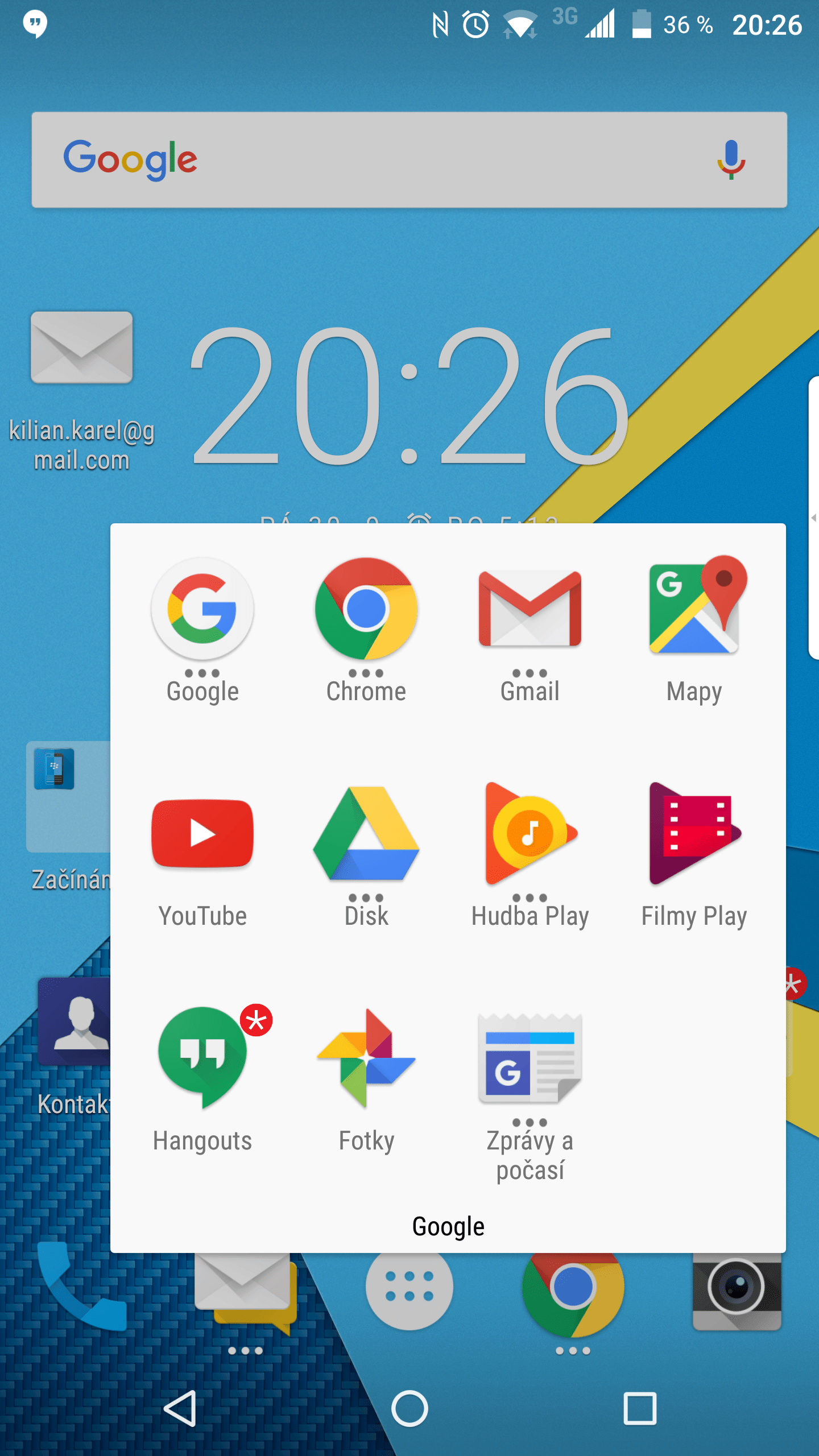Open the kilian.karel@gmail.com mail shortcut
Viewport: 819px width, 1456px height.
82,391
